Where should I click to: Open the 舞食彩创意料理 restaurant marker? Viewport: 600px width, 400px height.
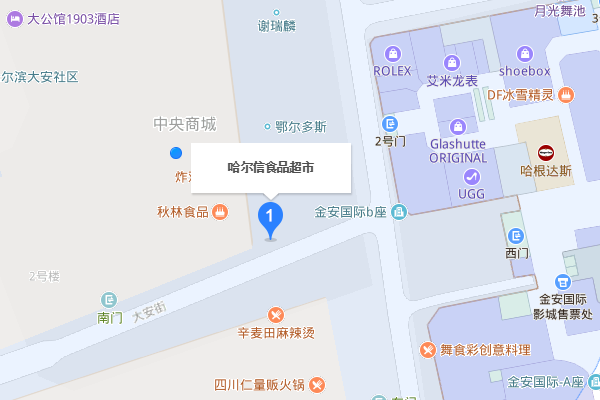[427, 350]
